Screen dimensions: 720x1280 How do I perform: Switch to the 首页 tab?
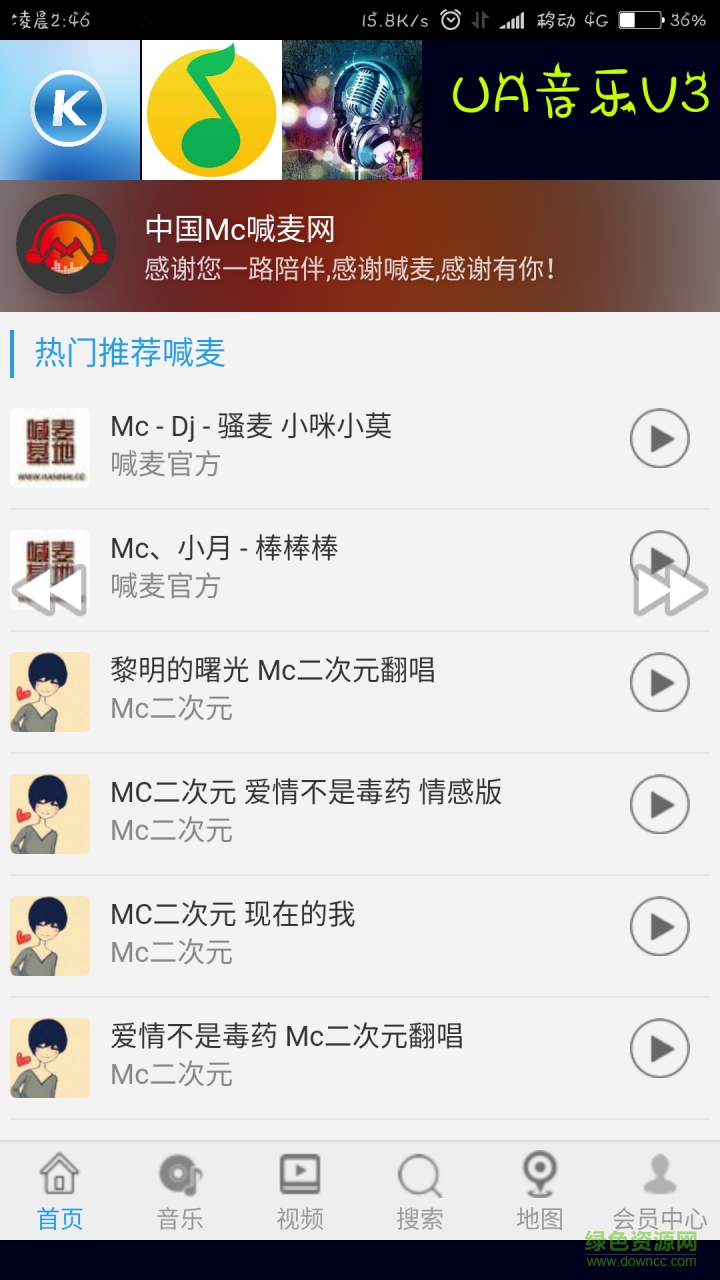pos(60,1192)
